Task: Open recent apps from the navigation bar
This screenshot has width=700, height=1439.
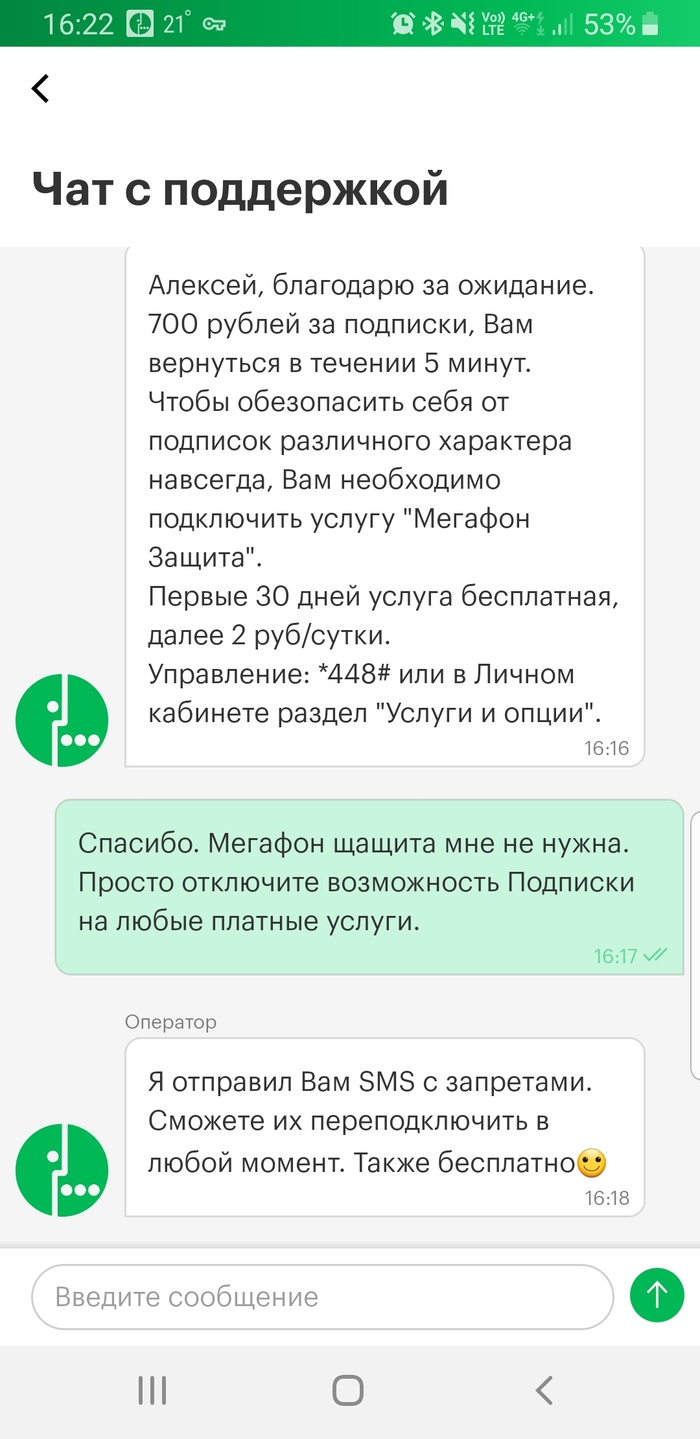Action: point(152,1390)
